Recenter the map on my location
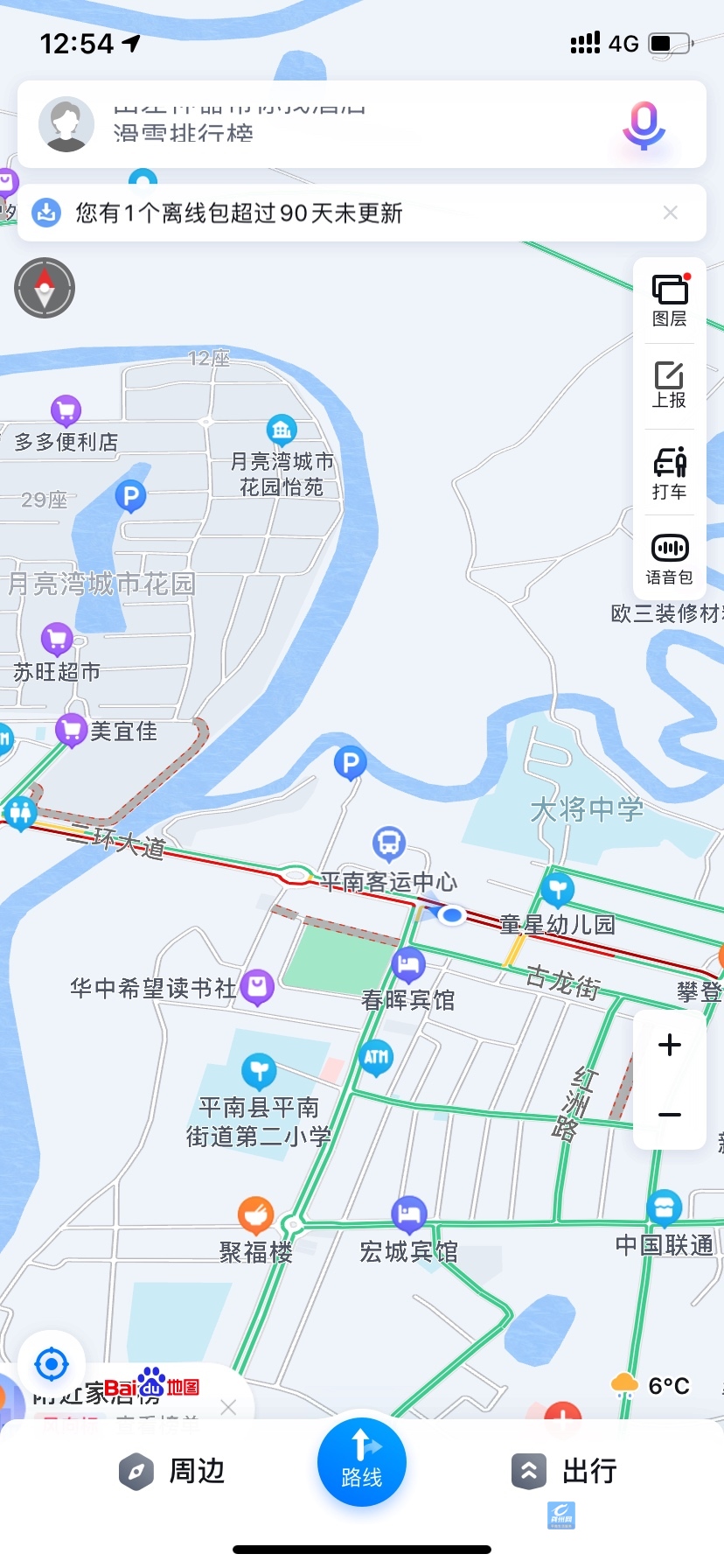This screenshot has width=724, height=1568. tap(51, 1363)
